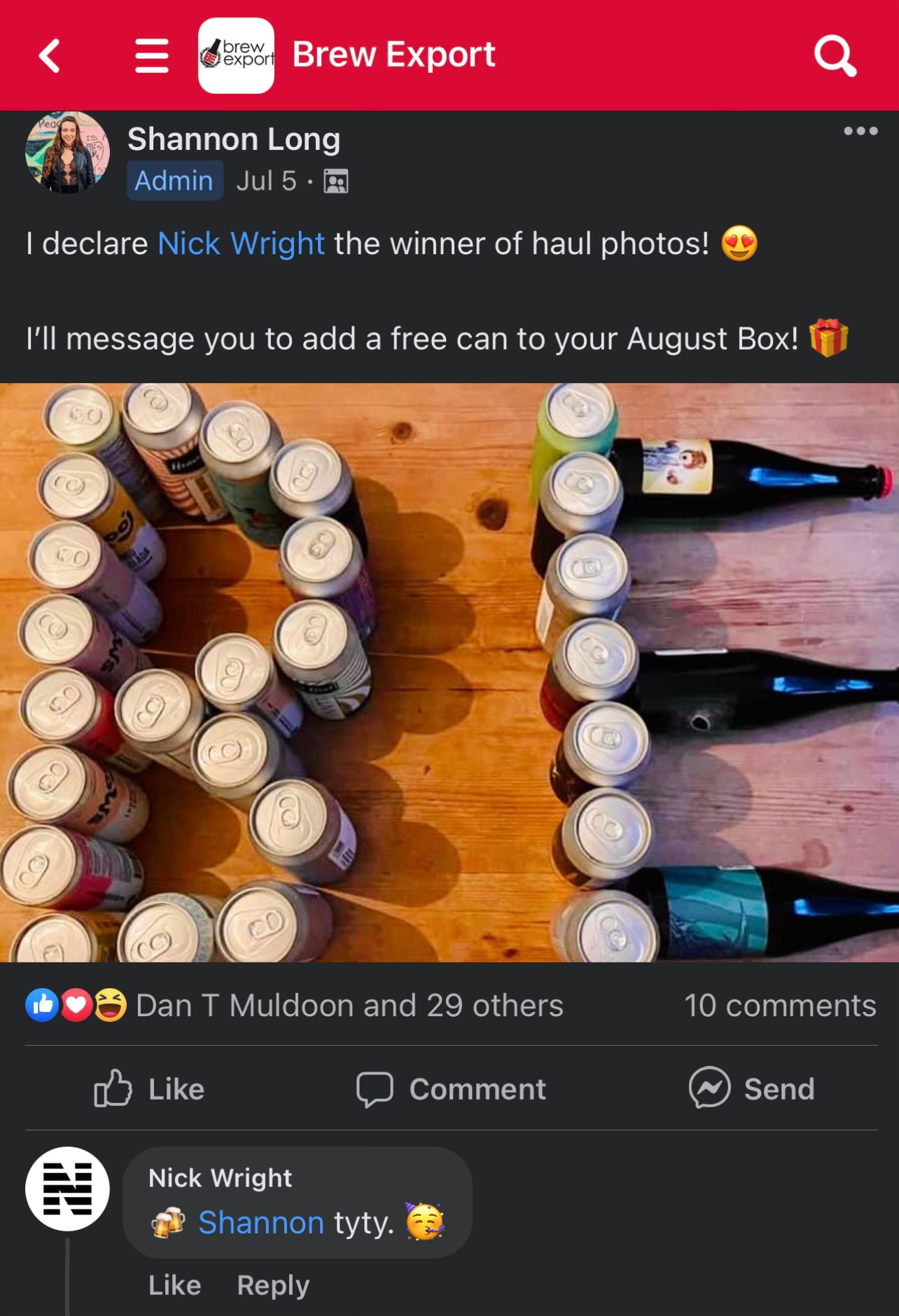
Task: Open Nick Wright's avatar in comments
Action: tap(67, 1189)
